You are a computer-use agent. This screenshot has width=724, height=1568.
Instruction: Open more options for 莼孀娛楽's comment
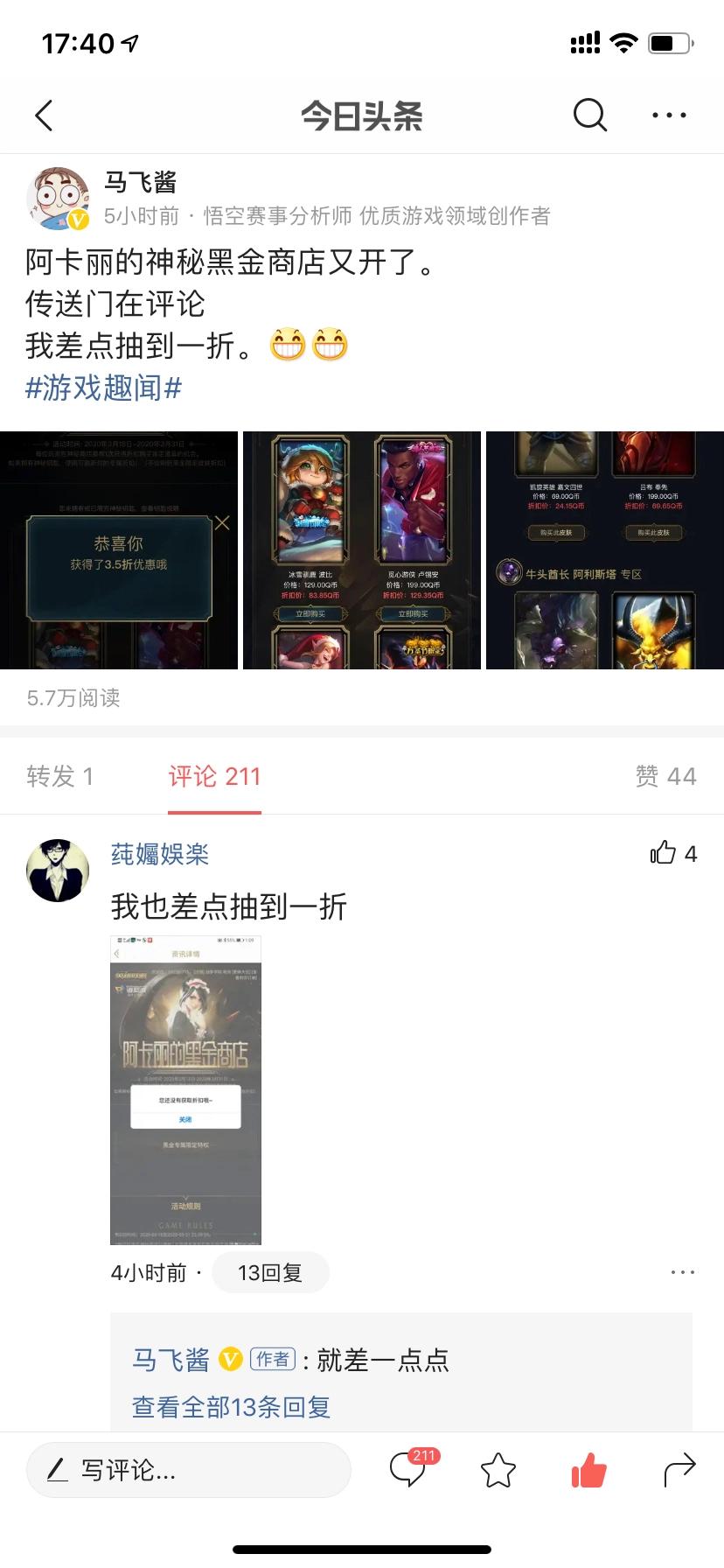(682, 1272)
